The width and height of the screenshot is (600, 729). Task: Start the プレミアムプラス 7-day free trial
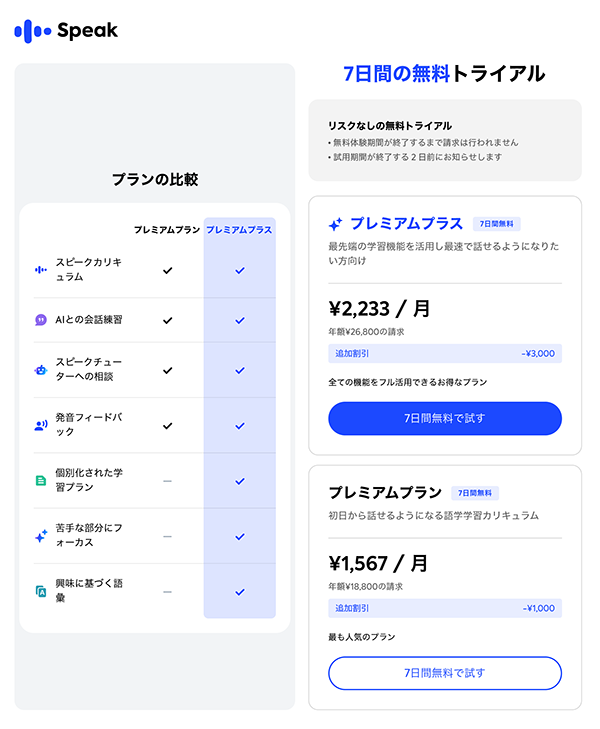[445, 418]
